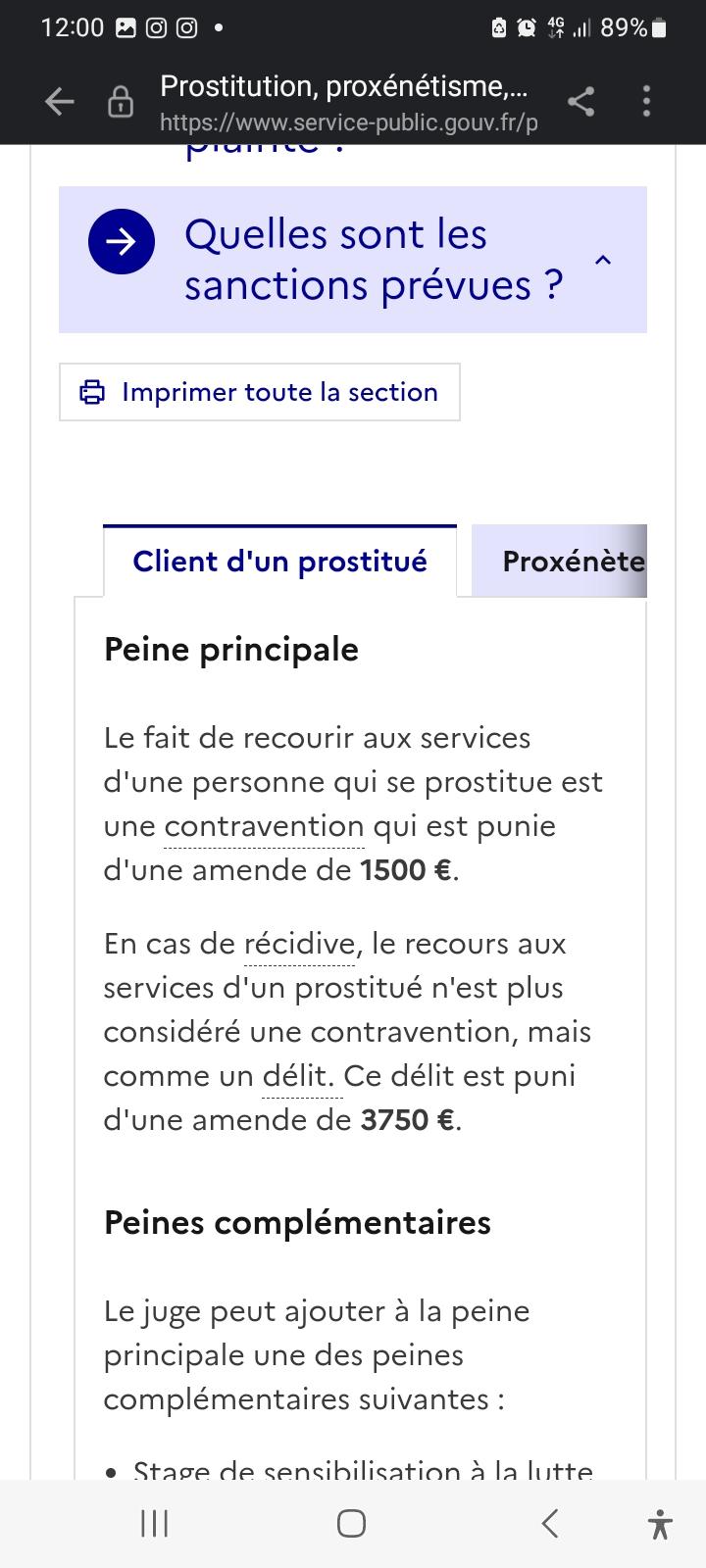Viewport: 706px width, 1568px height.
Task: View the site security lock info
Action: point(121,102)
